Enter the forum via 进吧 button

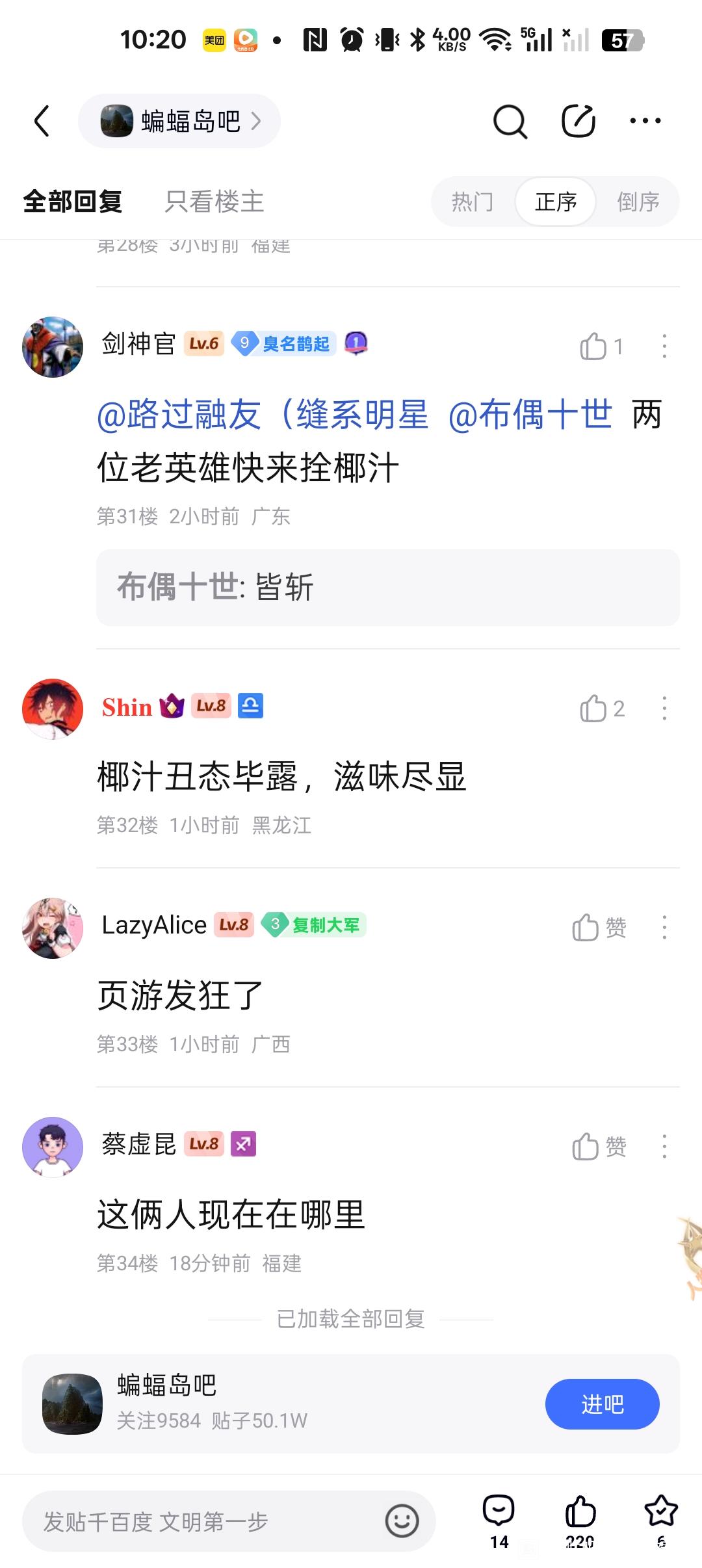[x=602, y=1404]
